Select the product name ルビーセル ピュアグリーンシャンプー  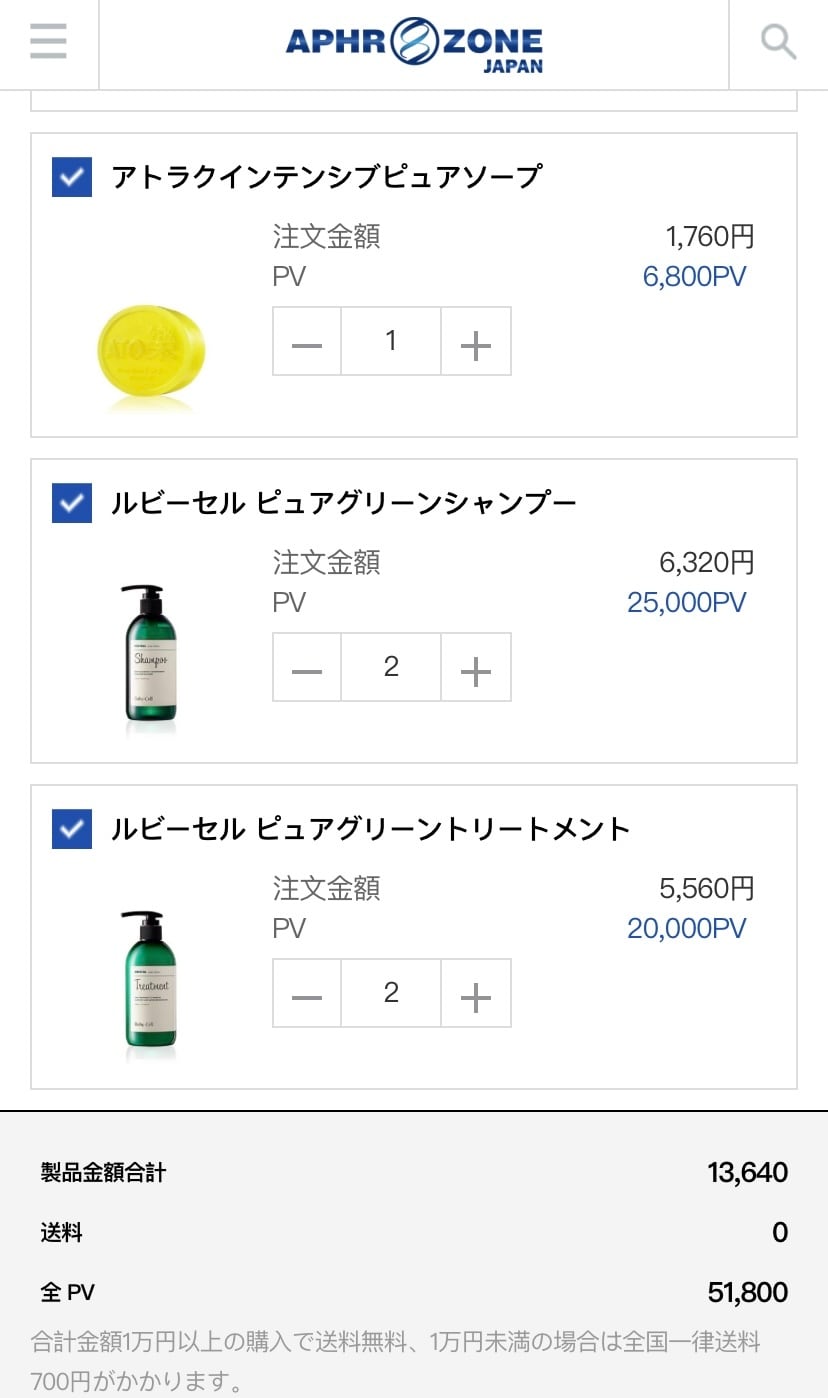pyautogui.click(x=345, y=503)
